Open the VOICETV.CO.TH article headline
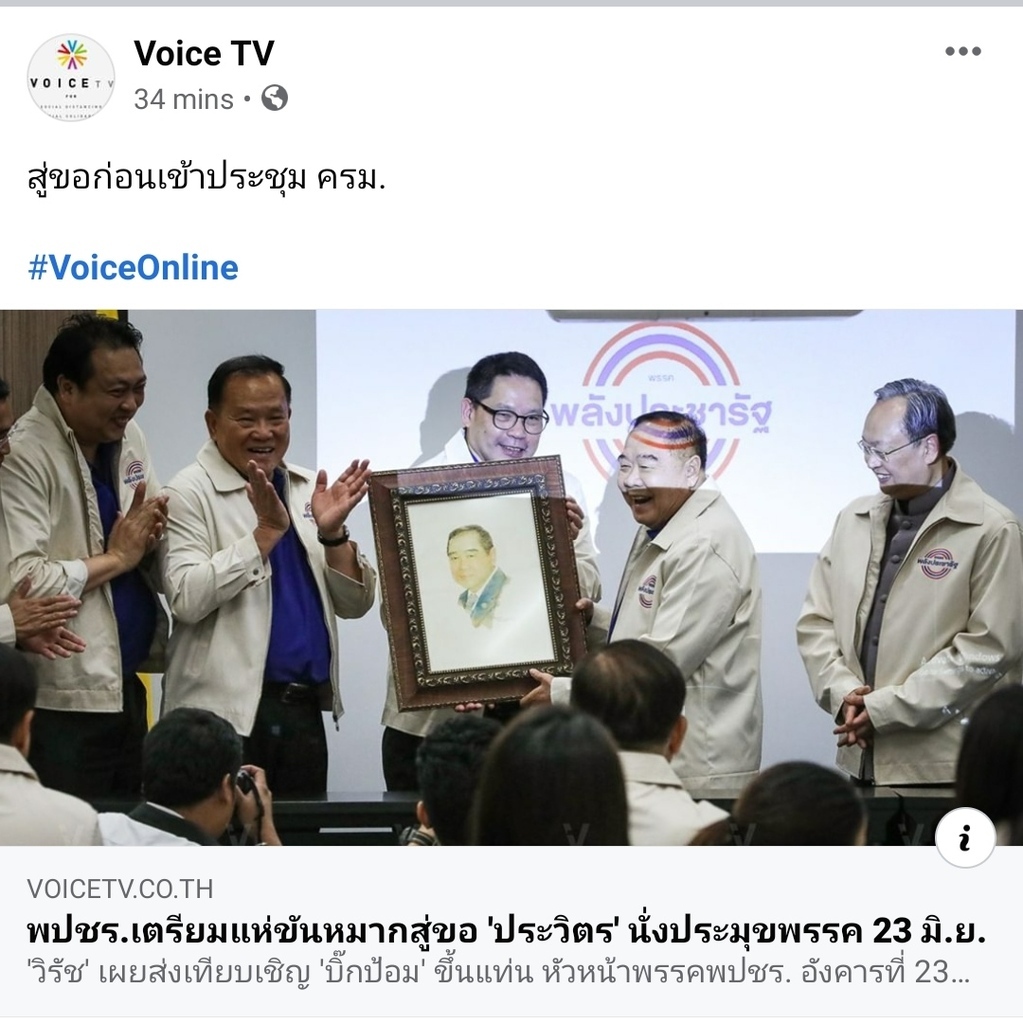Viewport: 1023px width, 1024px height. pos(506,931)
